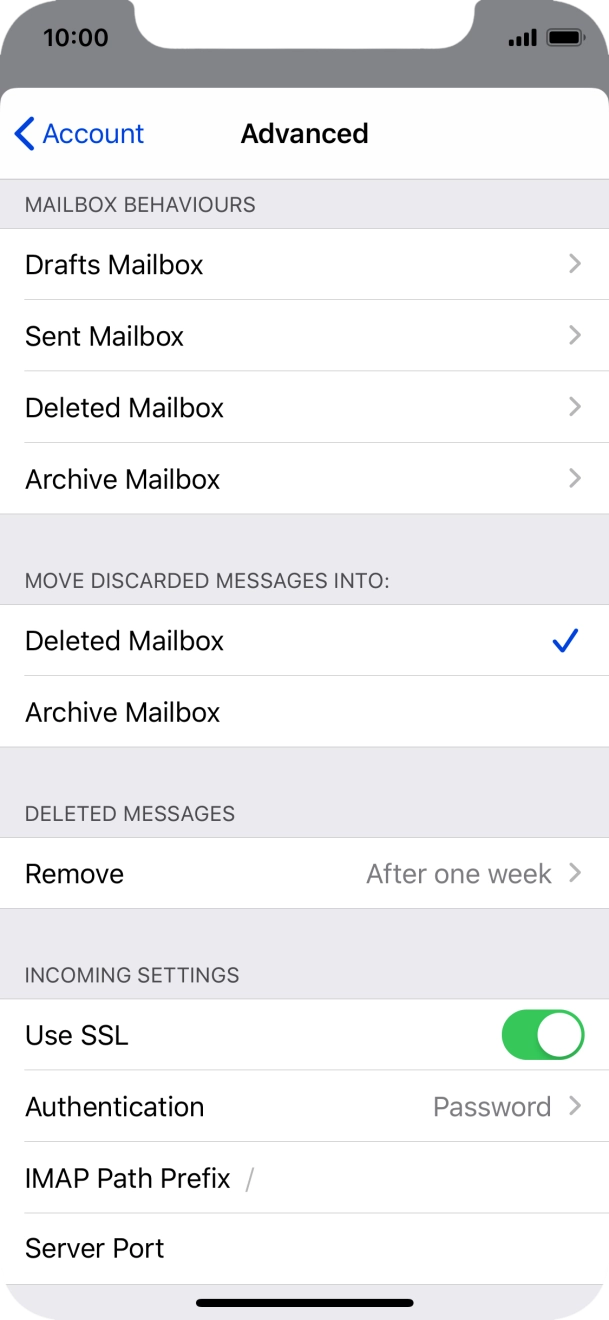Viewport: 609px width, 1320px height.
Task: Turn off Use SSL switch
Action: (x=542, y=1035)
